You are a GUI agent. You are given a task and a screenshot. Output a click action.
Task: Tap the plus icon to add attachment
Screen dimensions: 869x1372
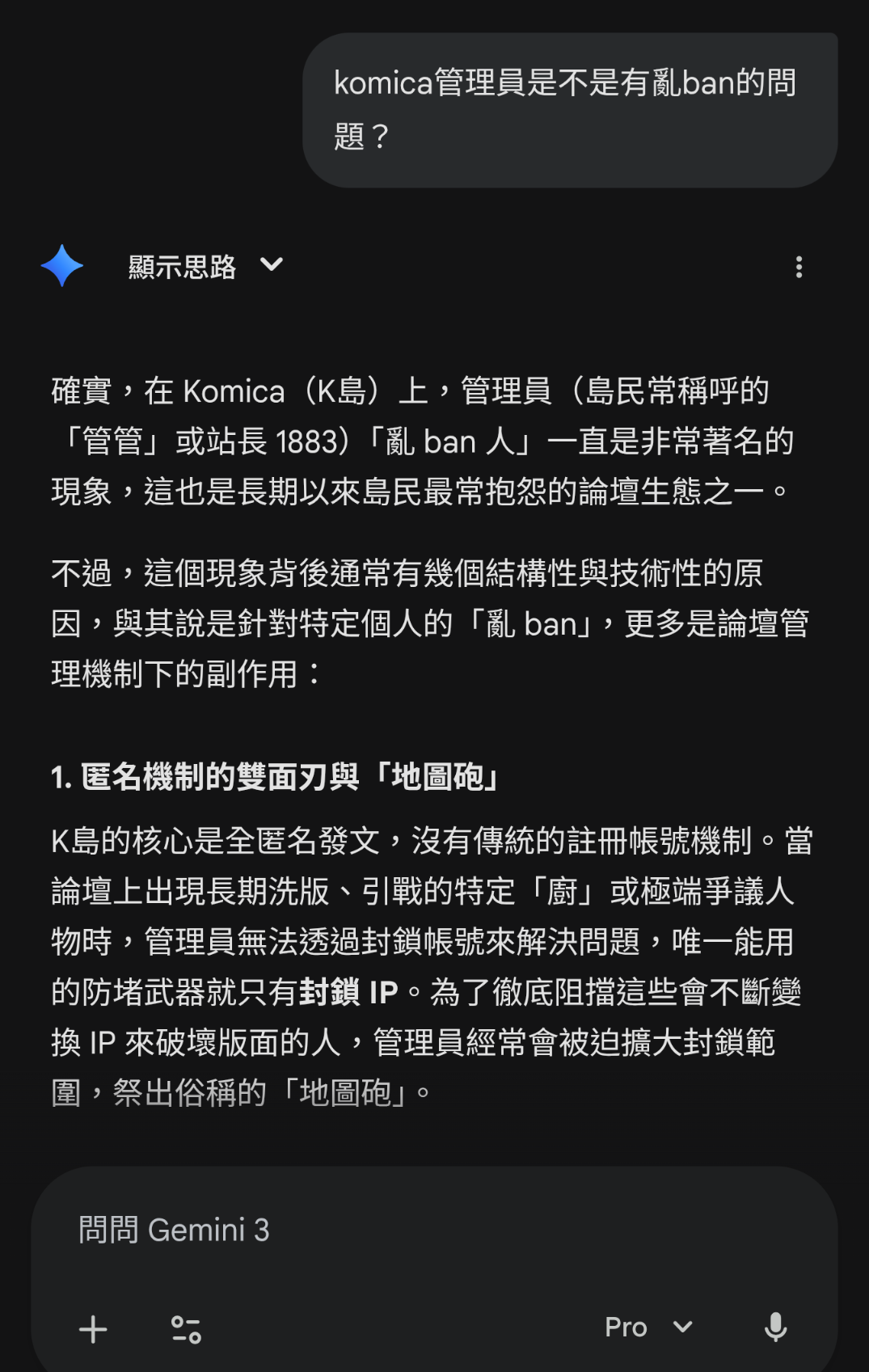93,1329
